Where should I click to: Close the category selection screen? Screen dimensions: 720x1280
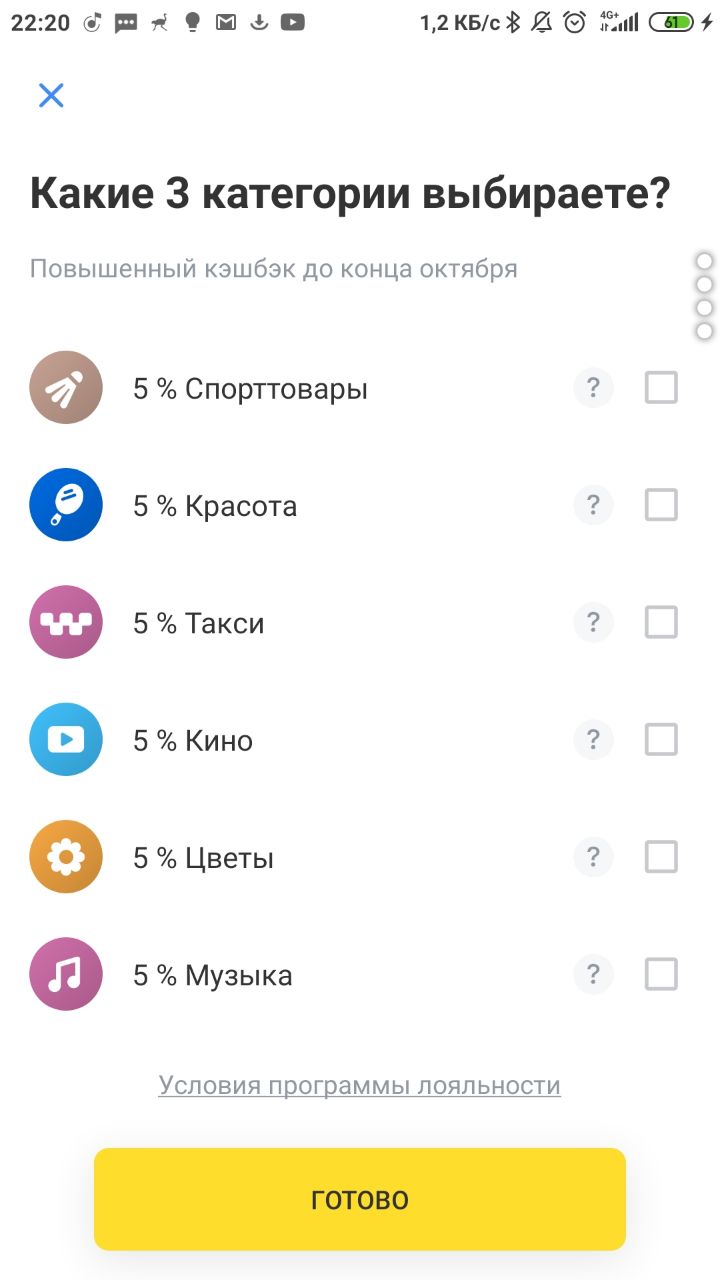coord(51,95)
